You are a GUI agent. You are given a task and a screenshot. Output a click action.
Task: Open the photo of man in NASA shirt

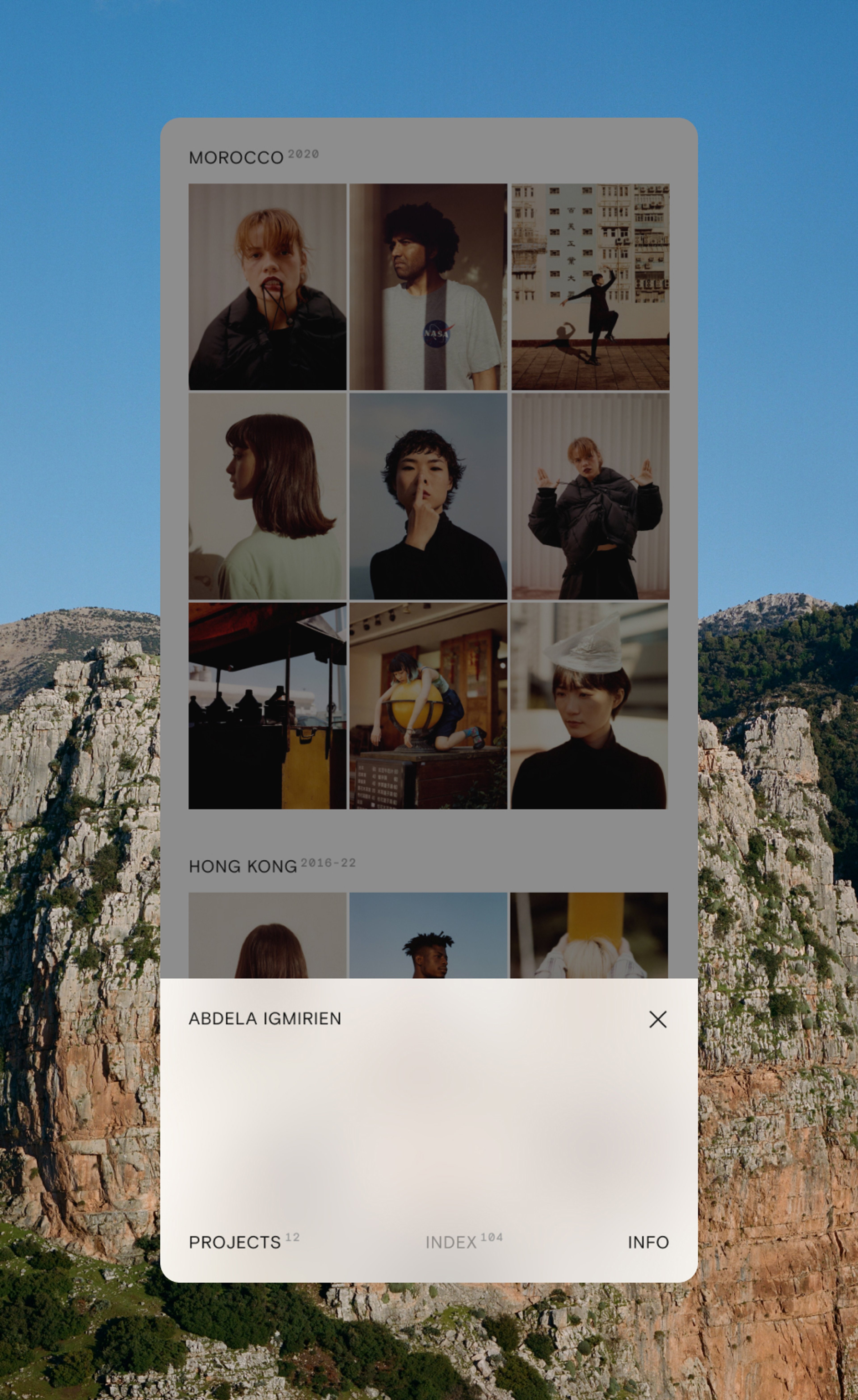[x=428, y=287]
